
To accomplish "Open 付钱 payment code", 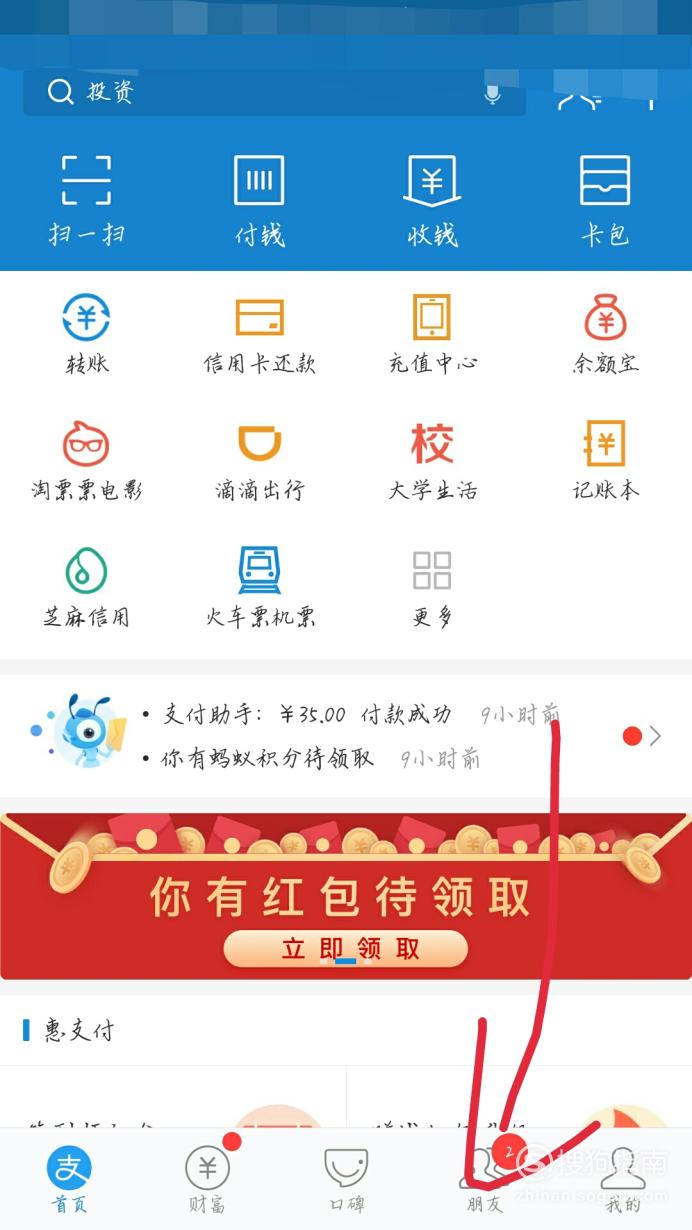I will tap(259, 200).
